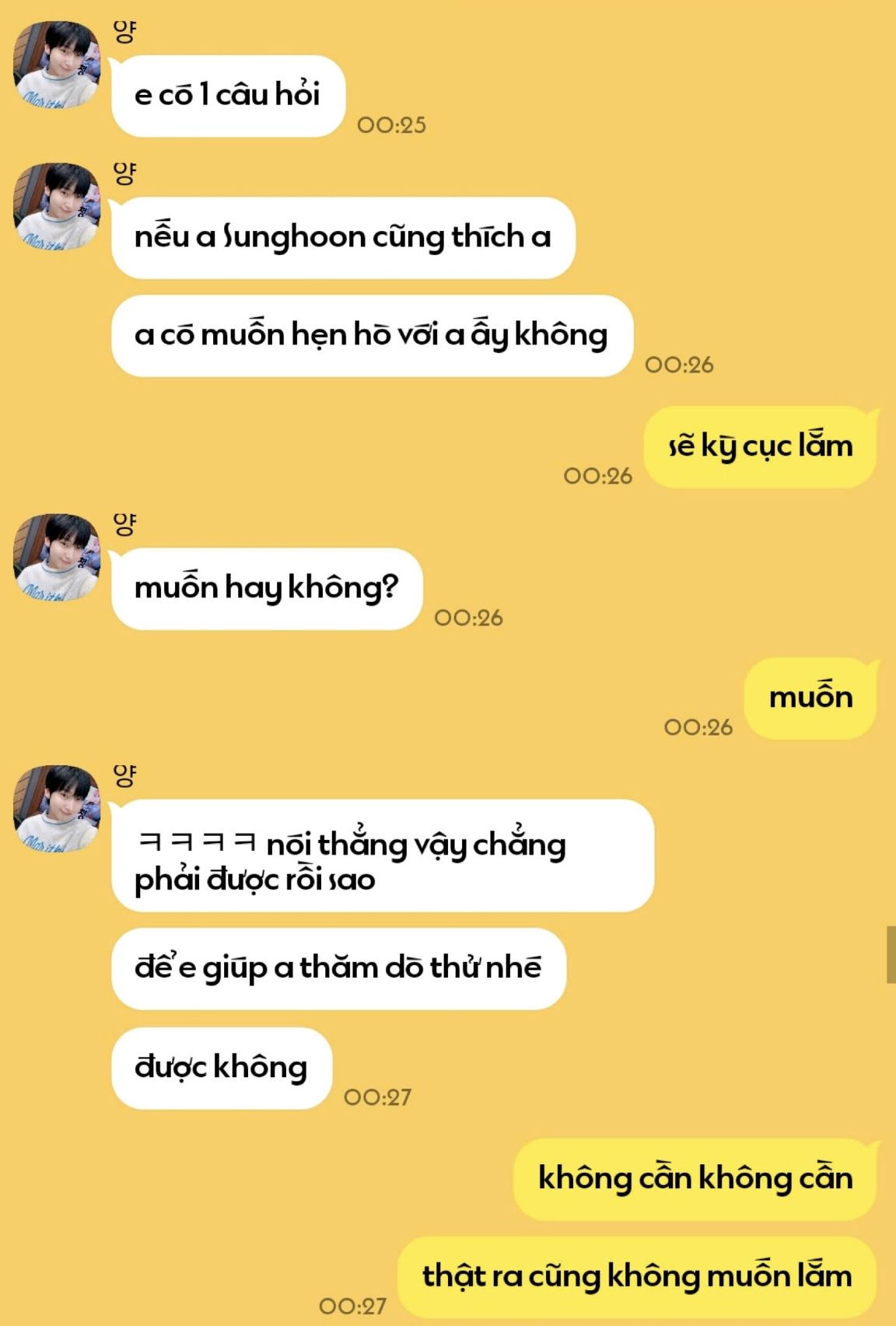The width and height of the screenshot is (896, 1326).
Task: Tap the avatar next to "nếu a Sunghoon cũng thích a"
Action: tap(57, 207)
